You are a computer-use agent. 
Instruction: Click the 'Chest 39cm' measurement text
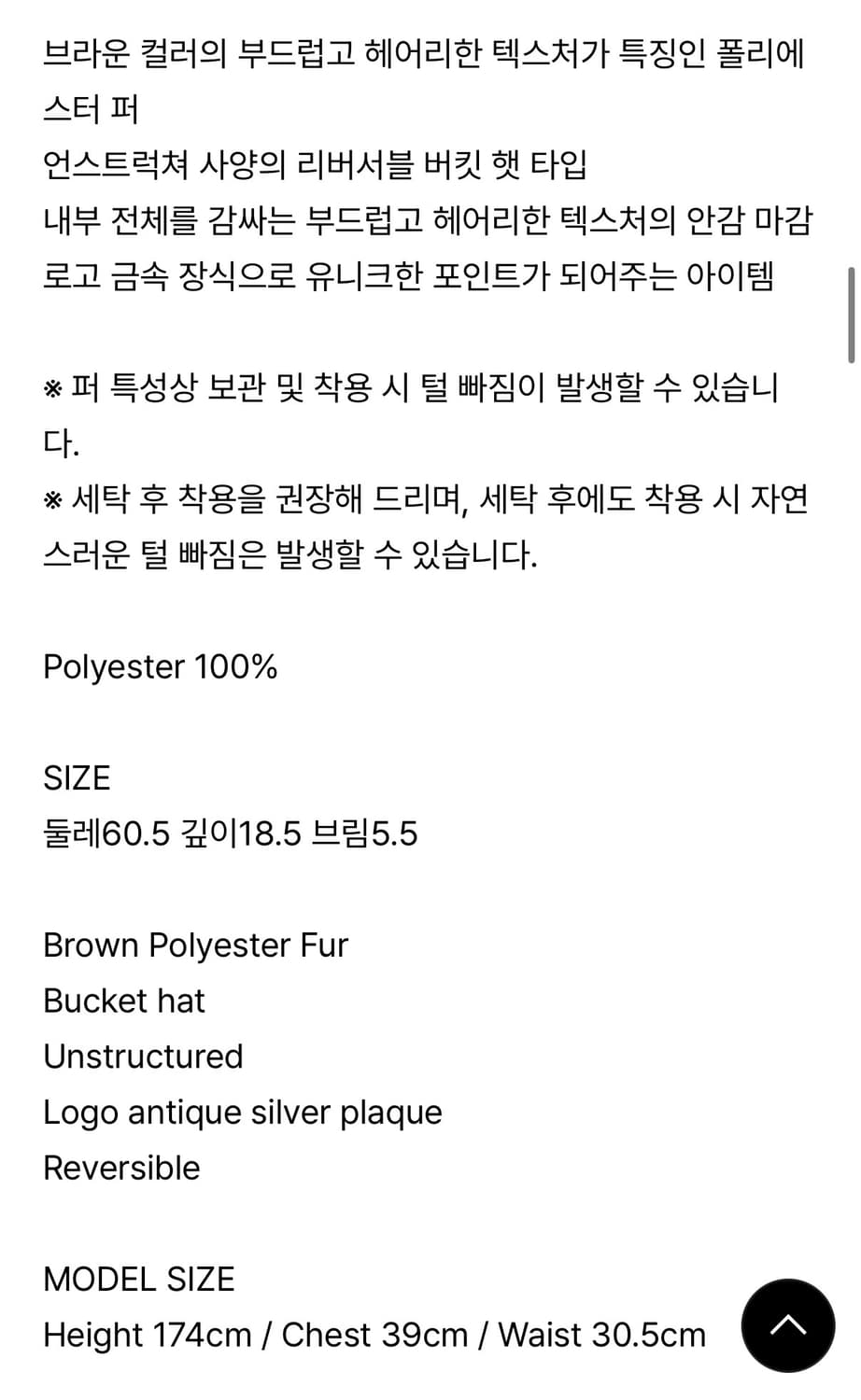click(377, 1335)
